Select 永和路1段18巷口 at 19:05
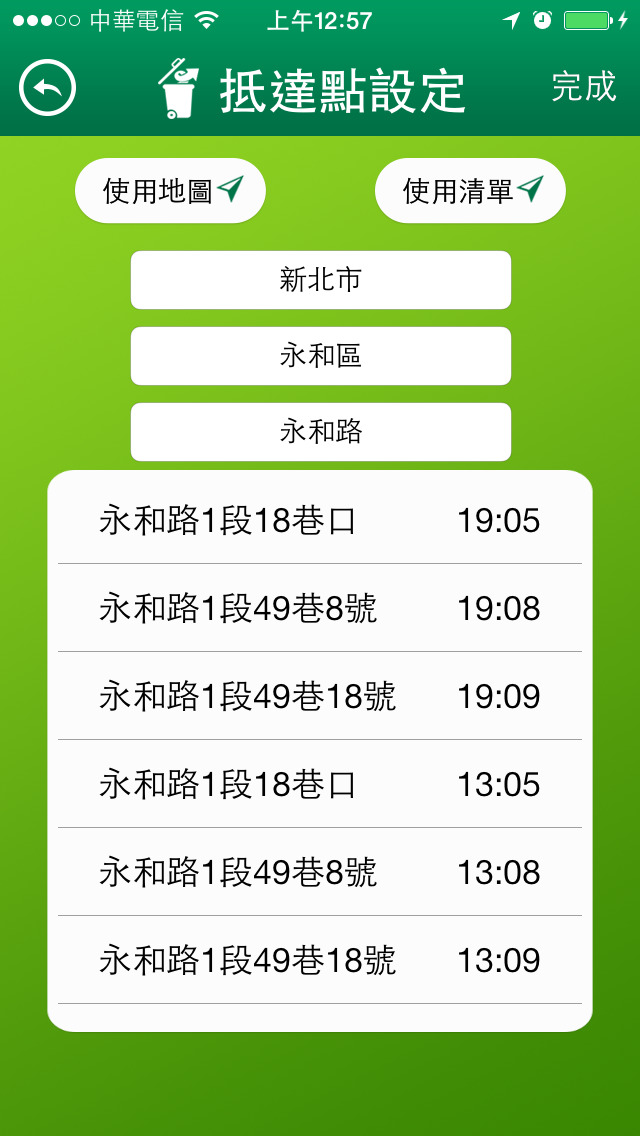Viewport: 640px width, 1136px height. pyautogui.click(x=320, y=520)
